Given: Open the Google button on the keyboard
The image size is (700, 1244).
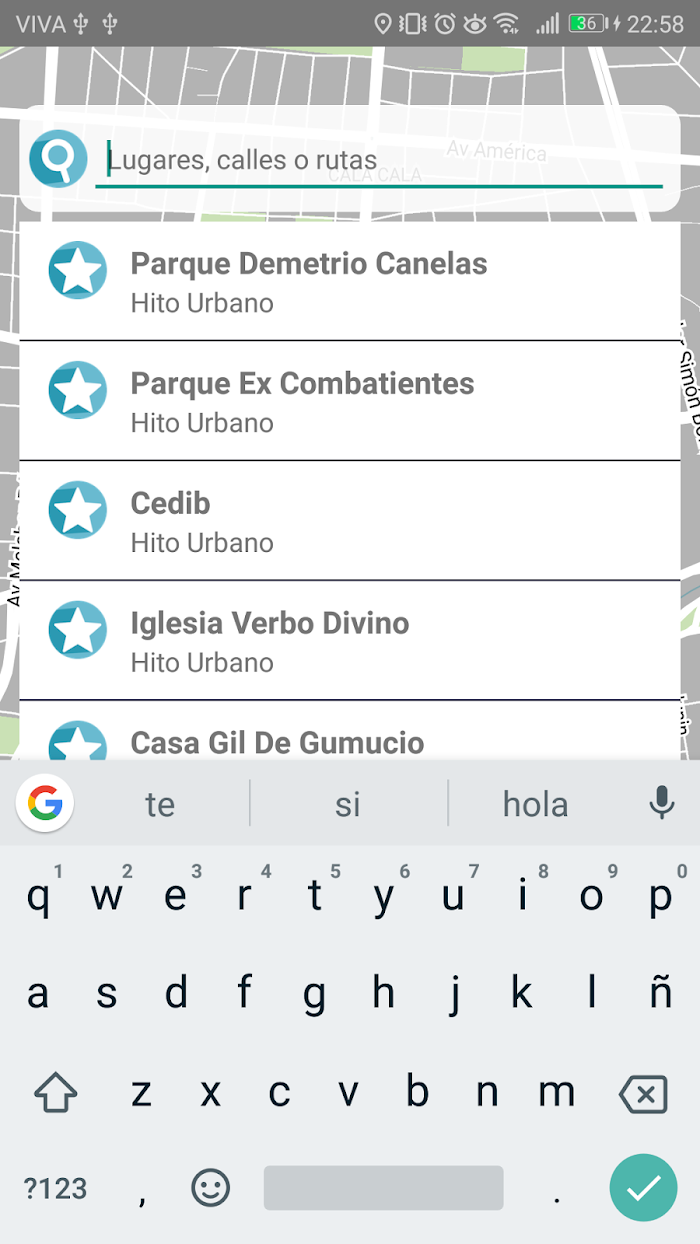Looking at the screenshot, I should click(x=45, y=803).
